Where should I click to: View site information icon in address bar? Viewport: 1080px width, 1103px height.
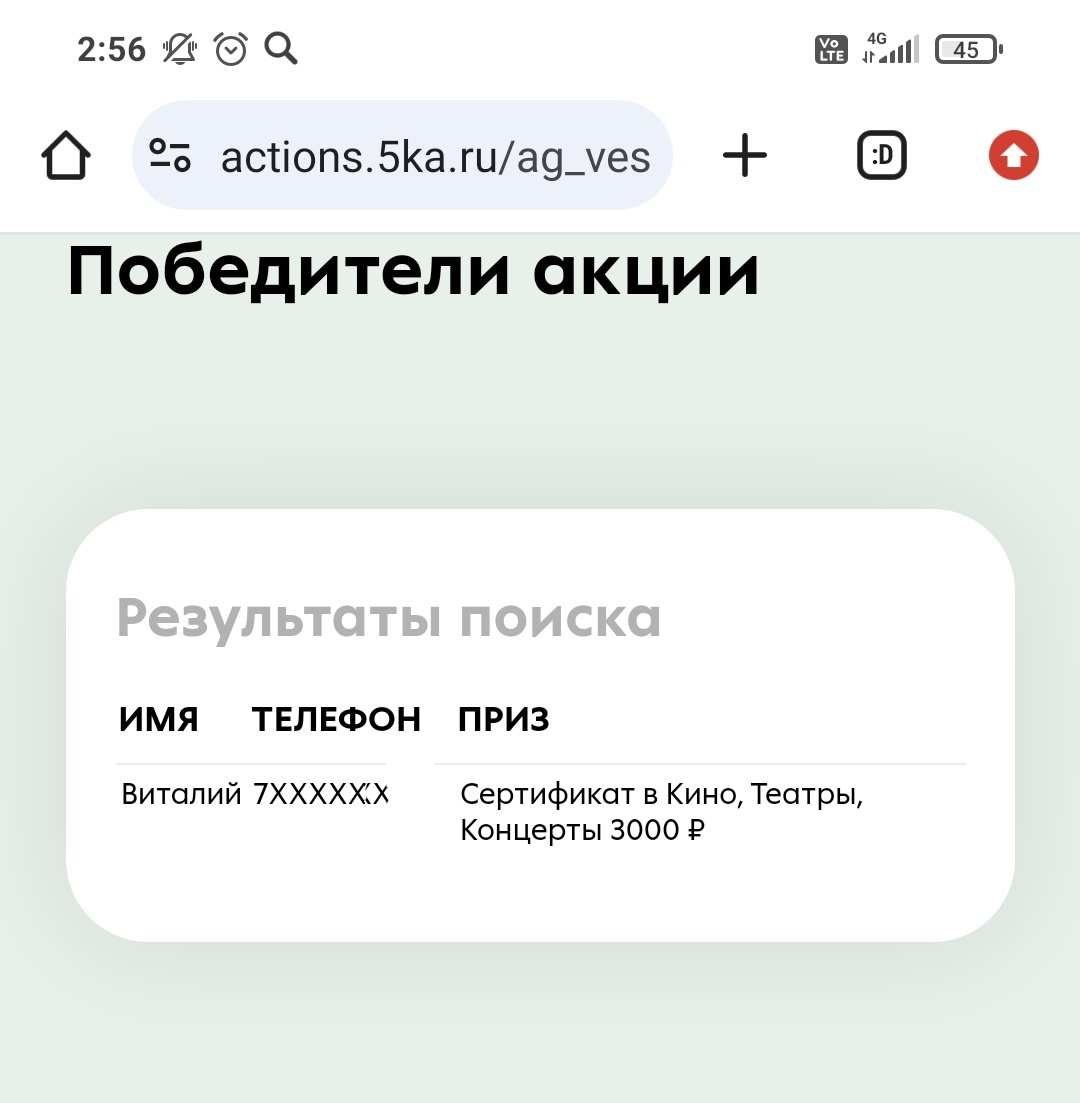pos(170,156)
